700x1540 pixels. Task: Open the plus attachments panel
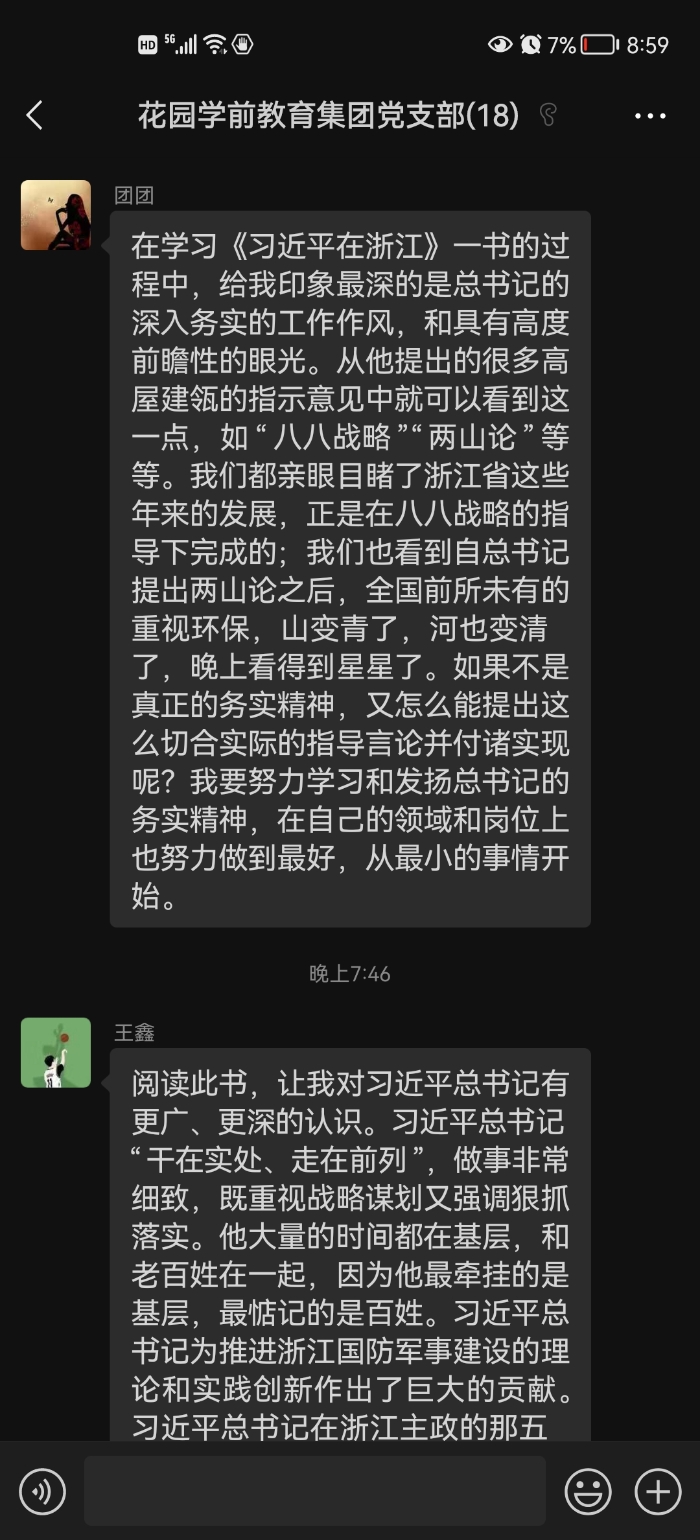pyautogui.click(x=657, y=1492)
